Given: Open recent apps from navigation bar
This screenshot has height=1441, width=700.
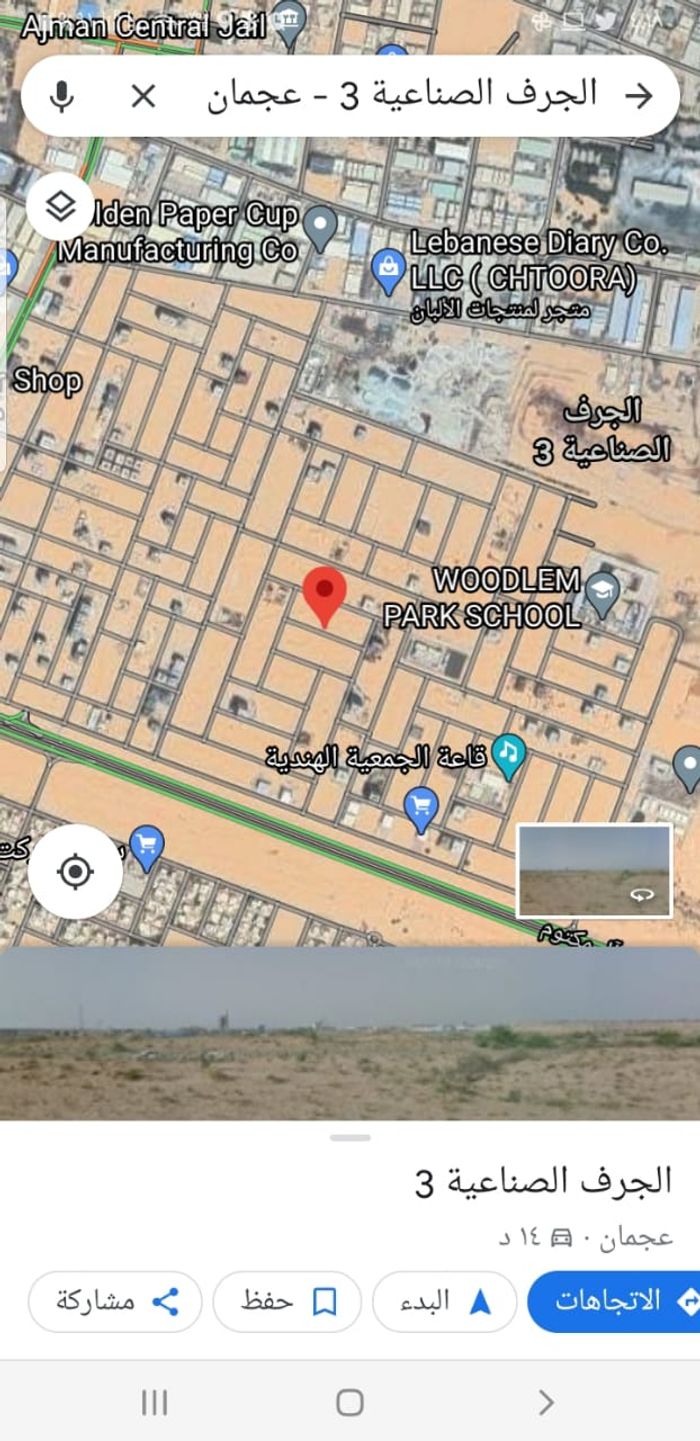Looking at the screenshot, I should [x=154, y=1403].
